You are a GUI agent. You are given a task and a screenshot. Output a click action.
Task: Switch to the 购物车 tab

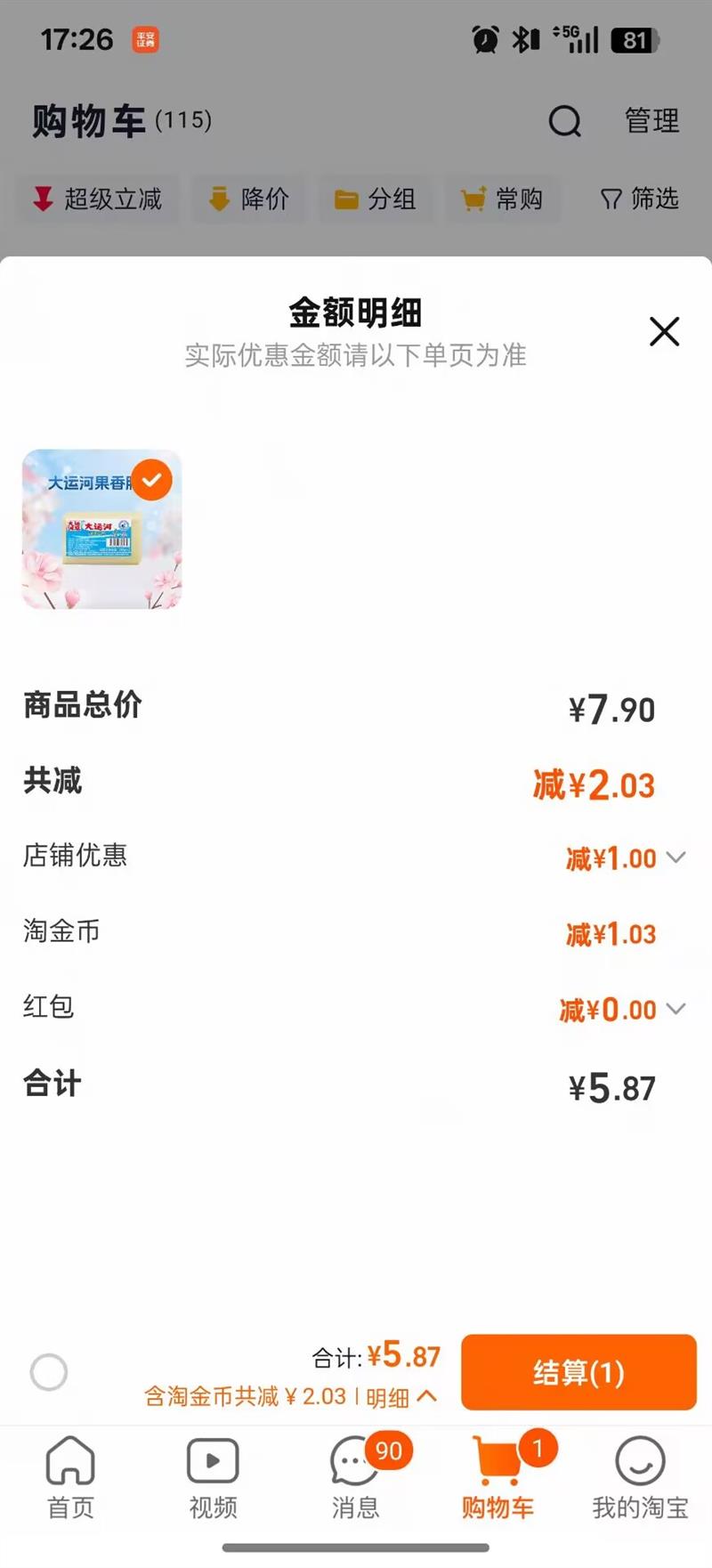(x=498, y=1477)
